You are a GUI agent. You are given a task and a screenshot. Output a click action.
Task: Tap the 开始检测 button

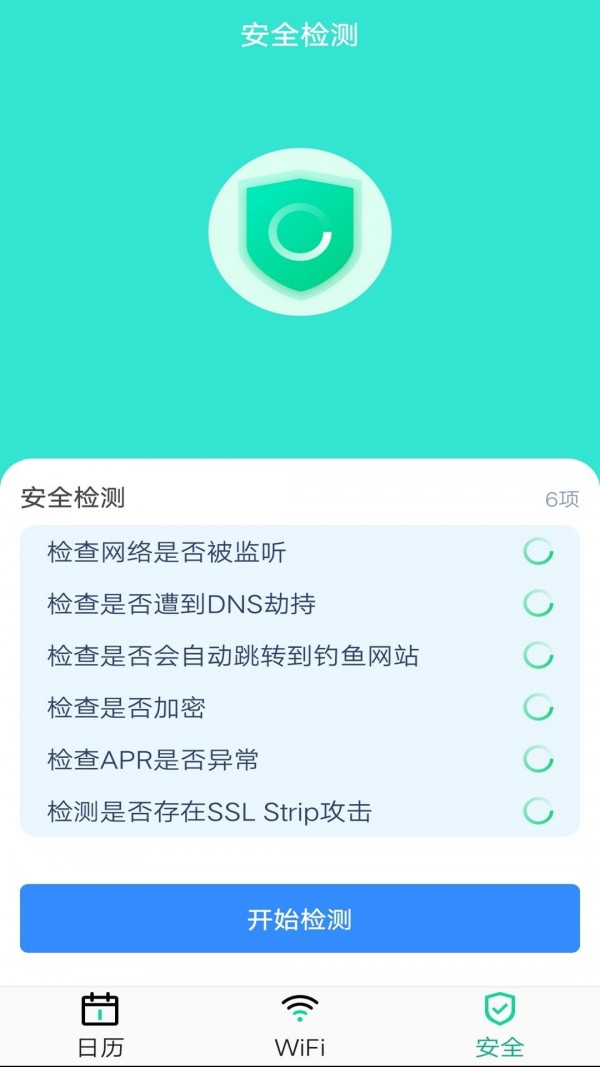[300, 918]
